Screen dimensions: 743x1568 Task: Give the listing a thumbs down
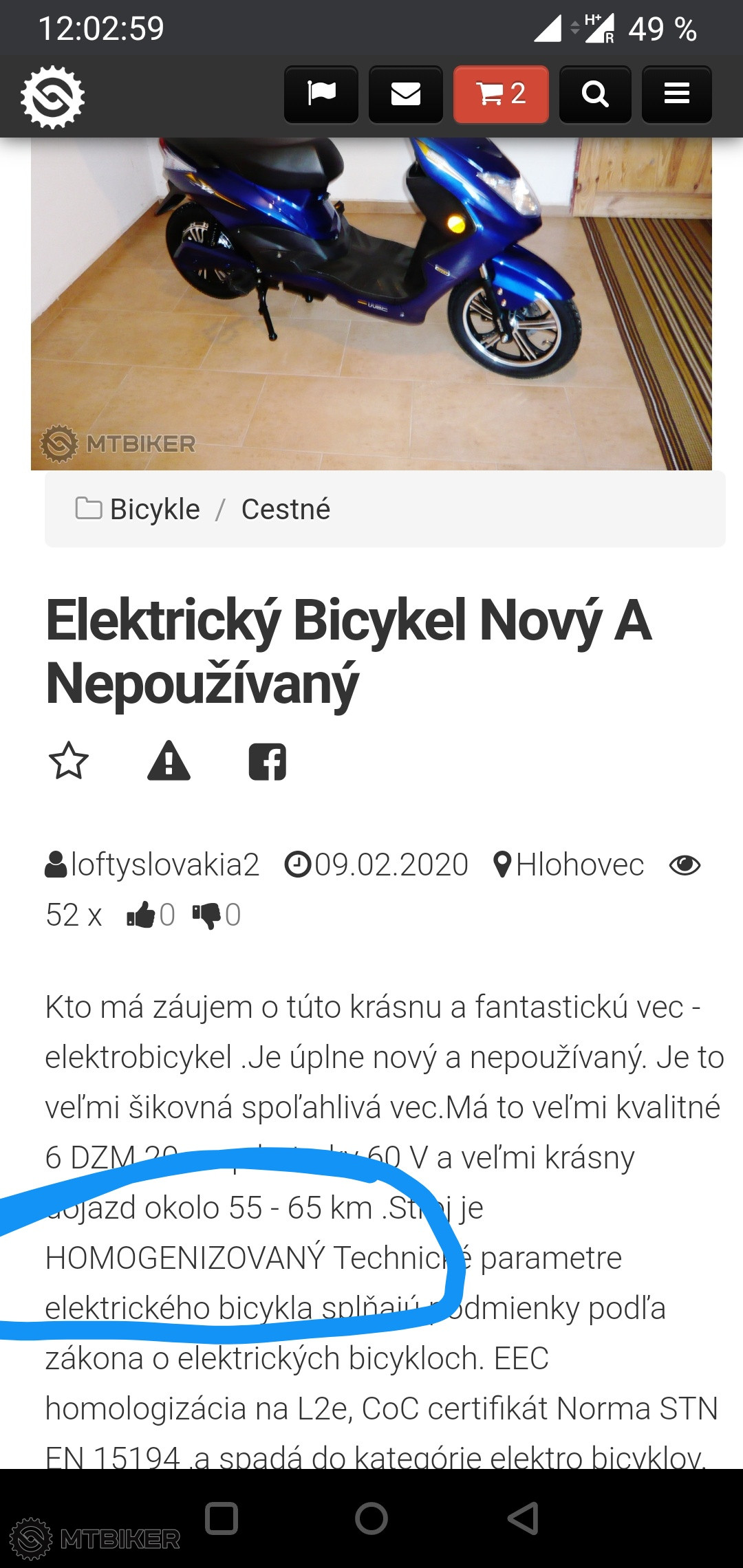[206, 915]
